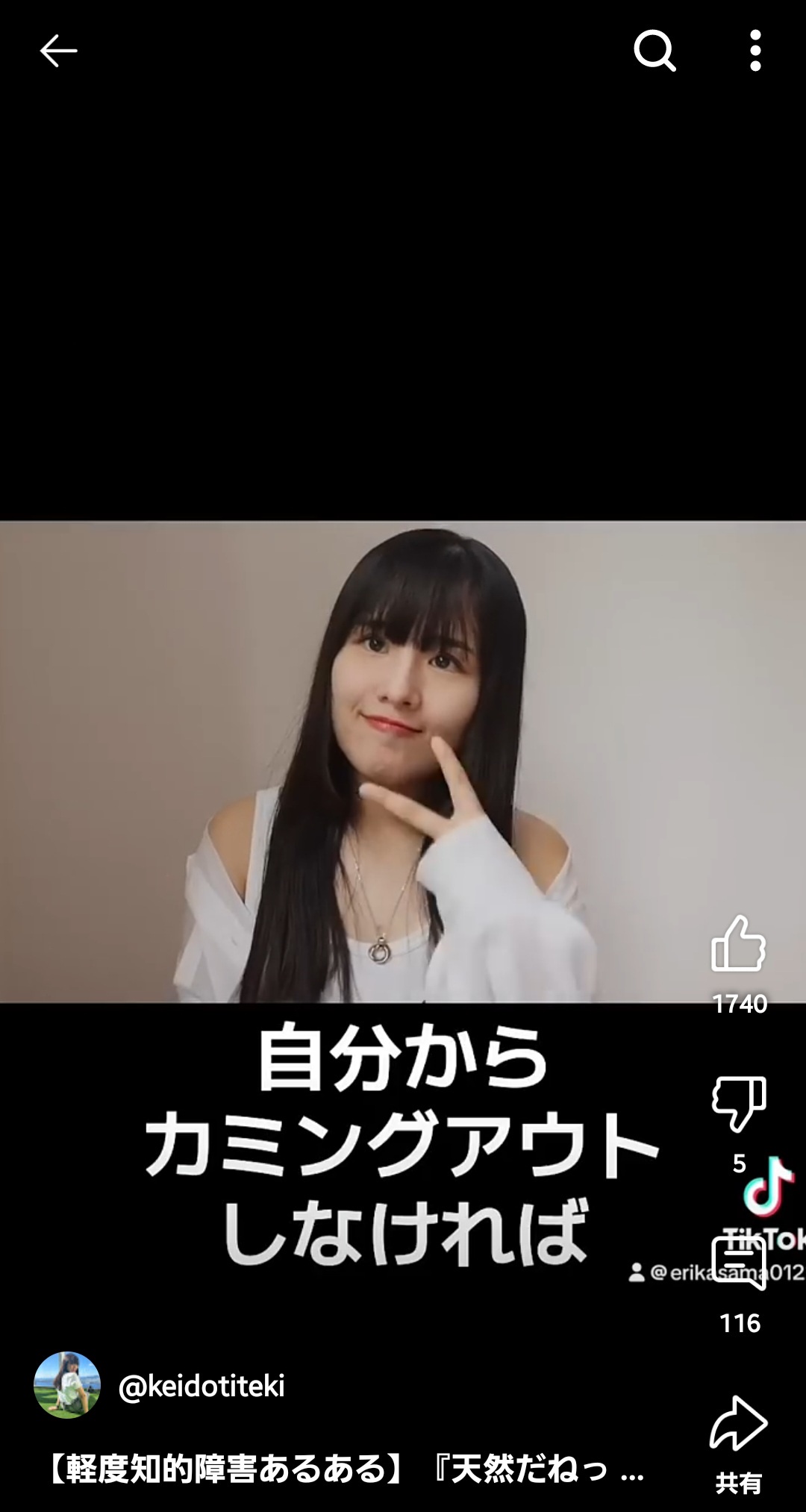Open the three-dot overflow menu
The height and width of the screenshot is (1512, 806).
[x=755, y=51]
